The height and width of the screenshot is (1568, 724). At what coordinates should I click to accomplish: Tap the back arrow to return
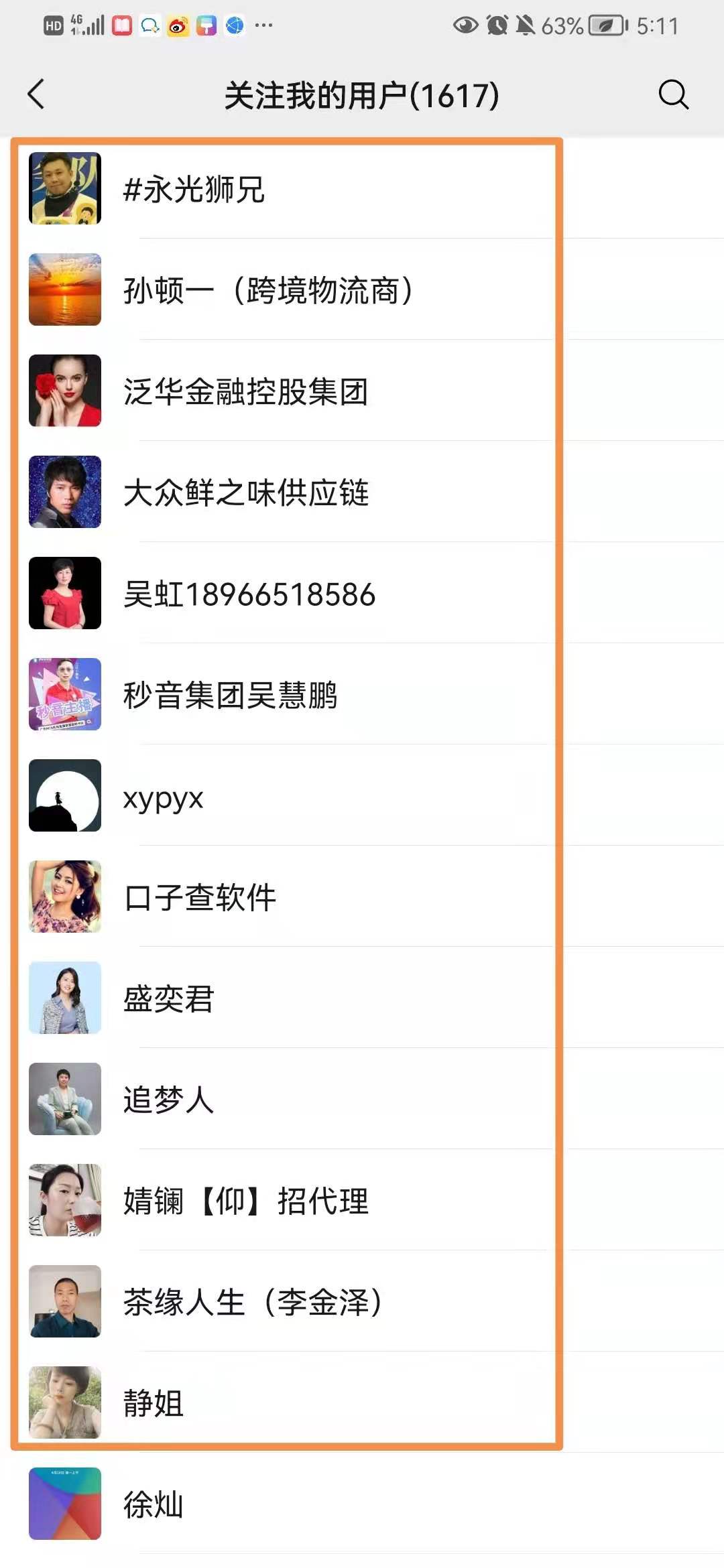click(36, 94)
